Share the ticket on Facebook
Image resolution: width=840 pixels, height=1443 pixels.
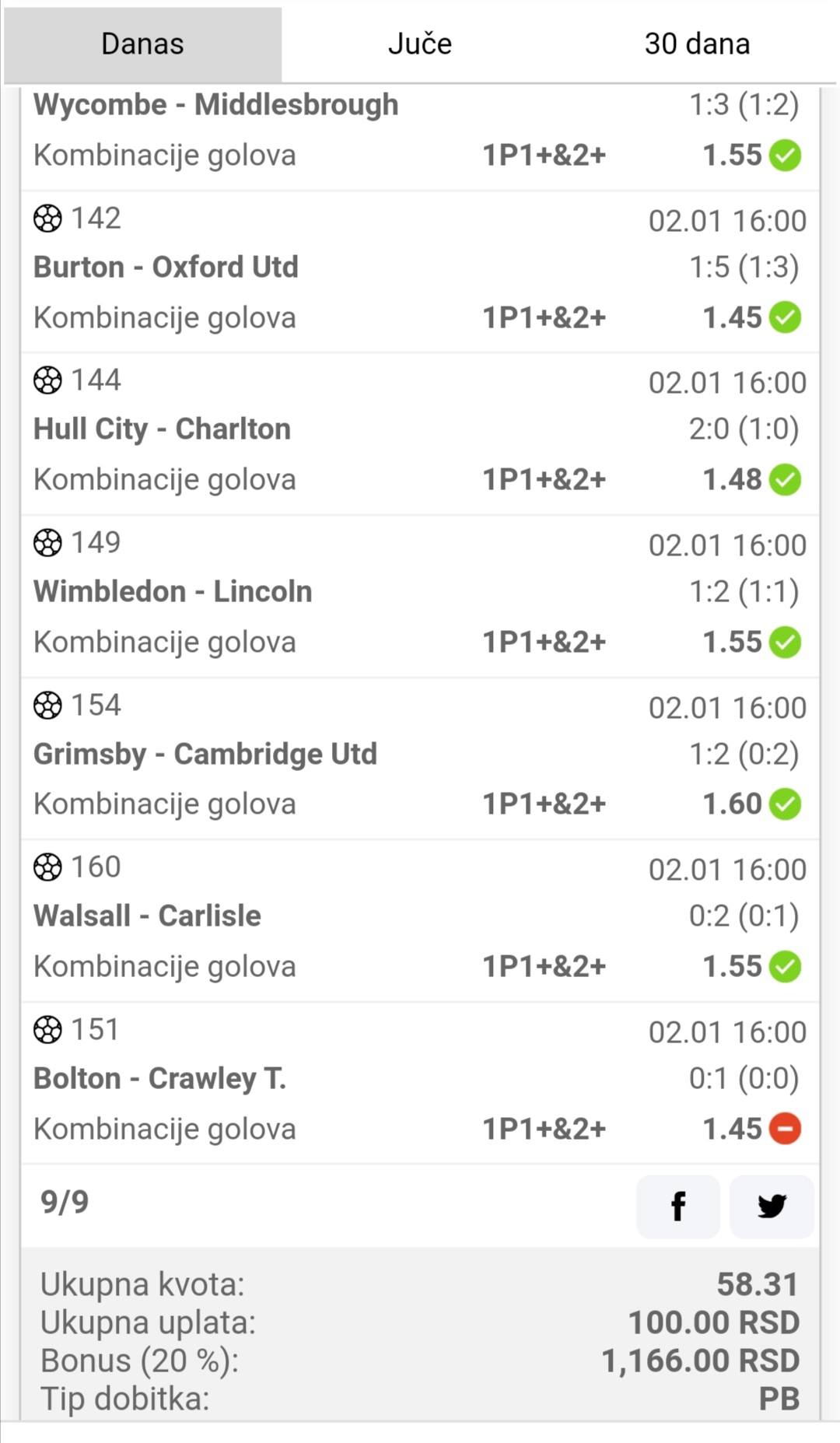tap(678, 1207)
